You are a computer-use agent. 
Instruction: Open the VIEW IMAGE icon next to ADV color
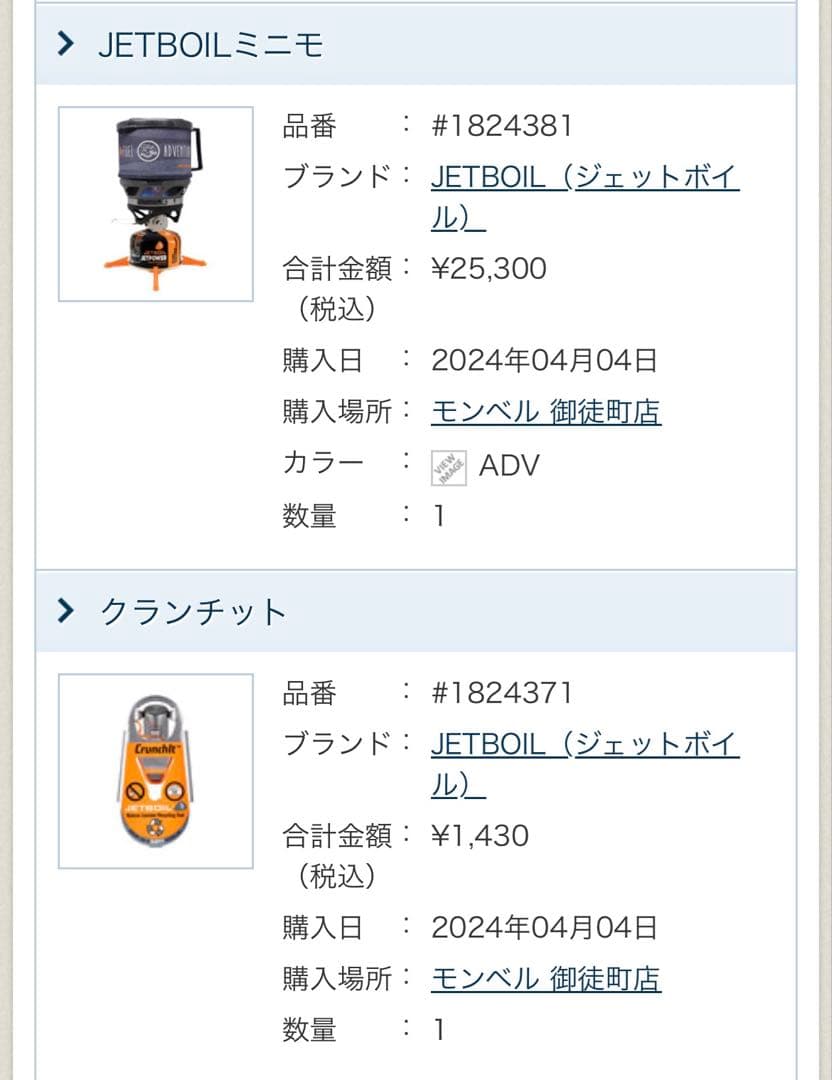(x=450, y=465)
